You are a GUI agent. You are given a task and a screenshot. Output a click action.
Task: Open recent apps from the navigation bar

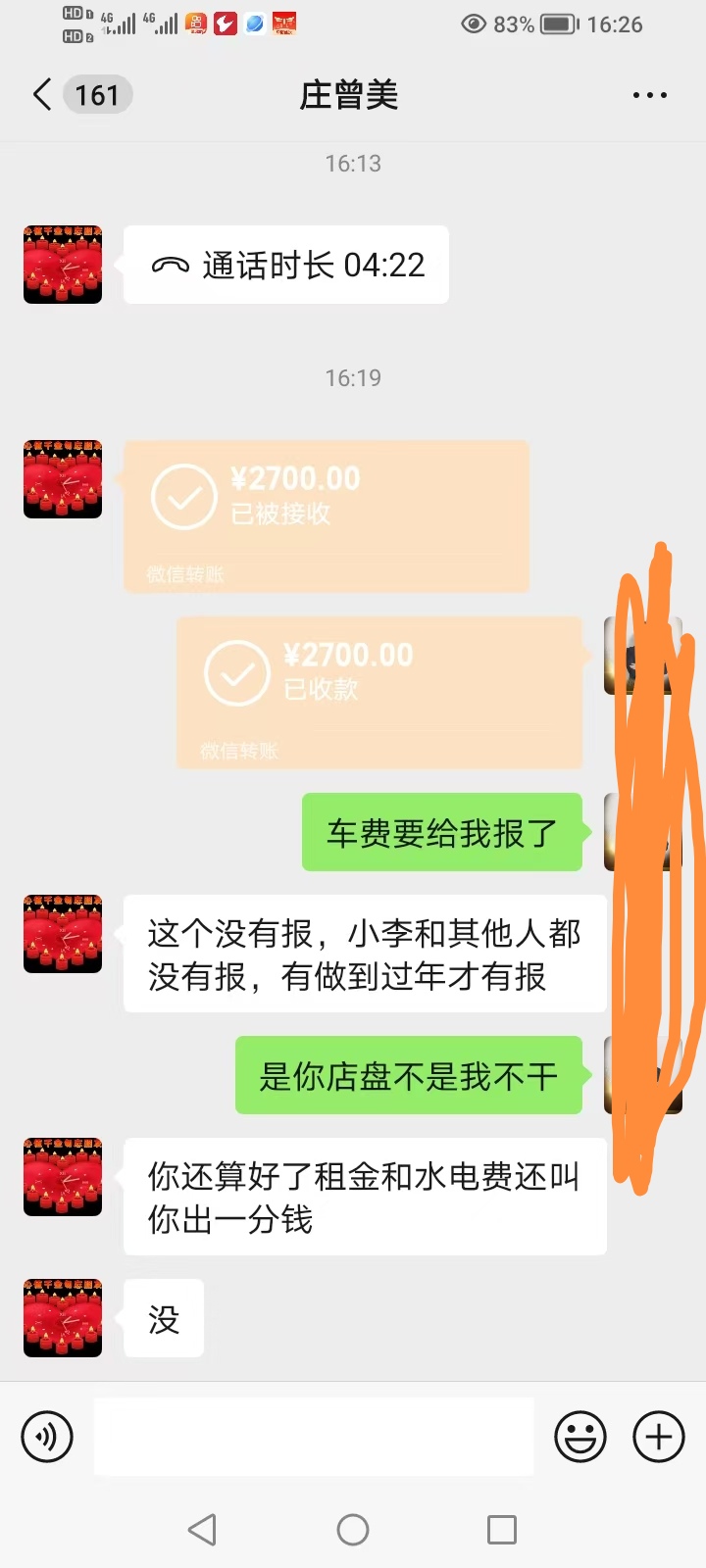point(502,1529)
